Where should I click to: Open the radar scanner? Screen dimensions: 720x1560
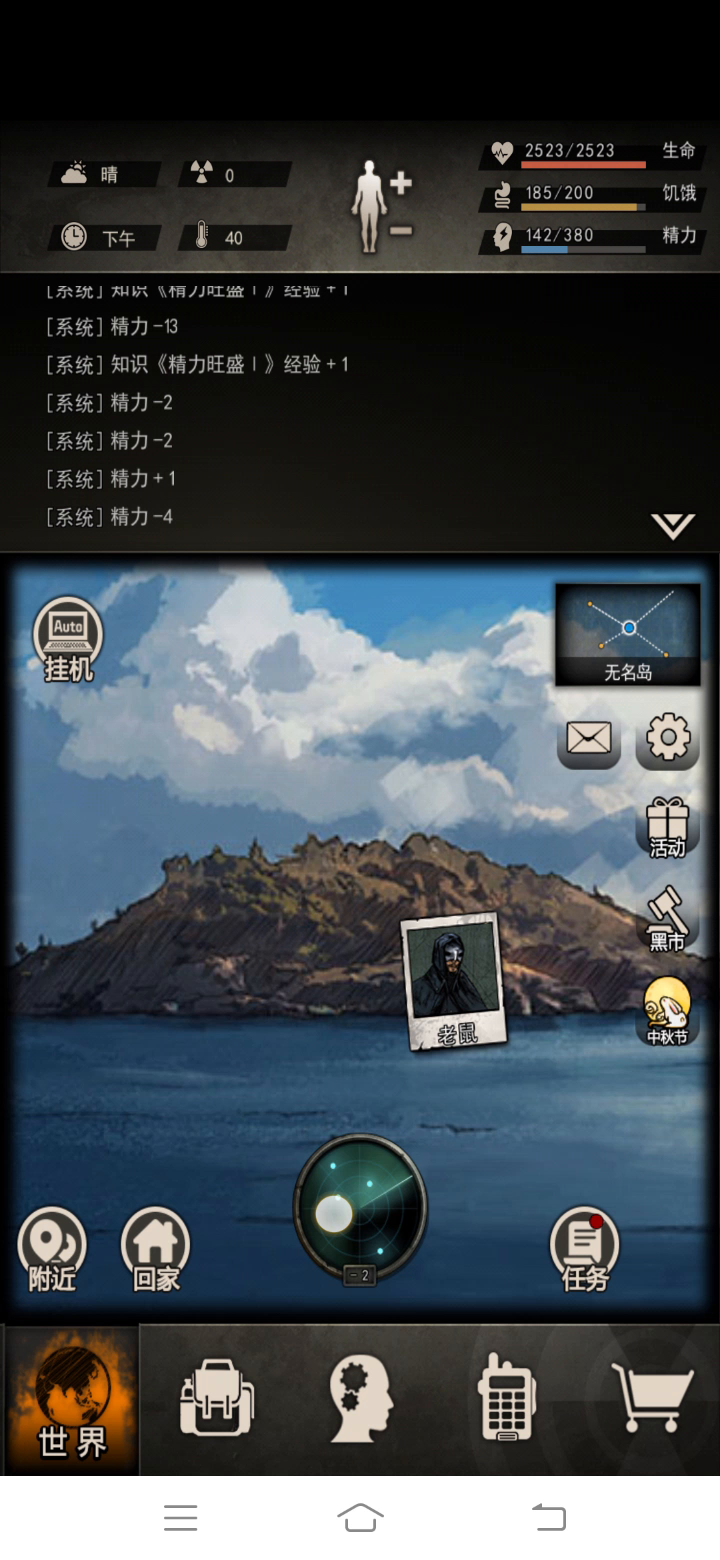point(360,1208)
